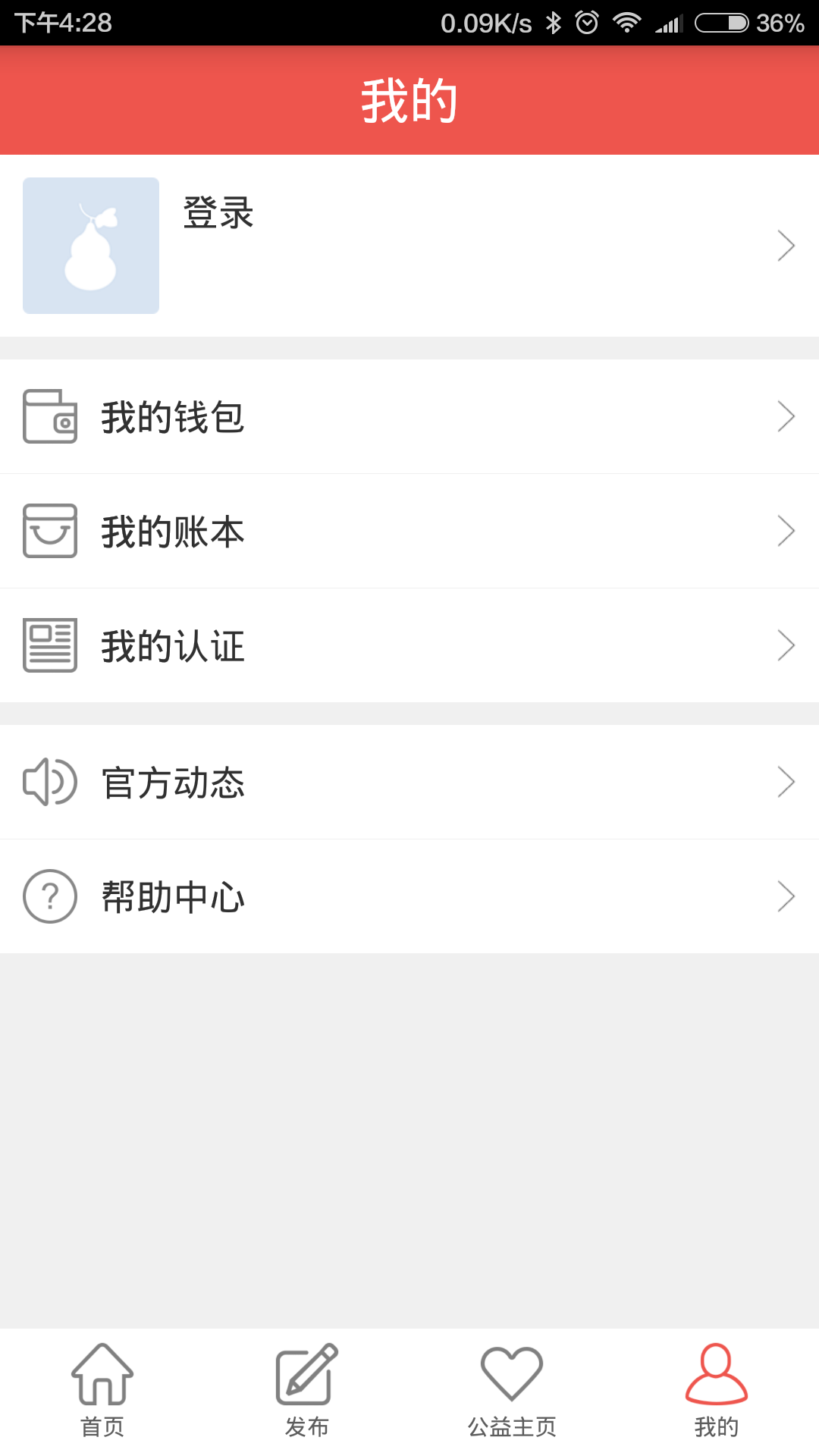Switch to the 首页 home tab
This screenshot has height=1456, width=819.
[102, 1392]
